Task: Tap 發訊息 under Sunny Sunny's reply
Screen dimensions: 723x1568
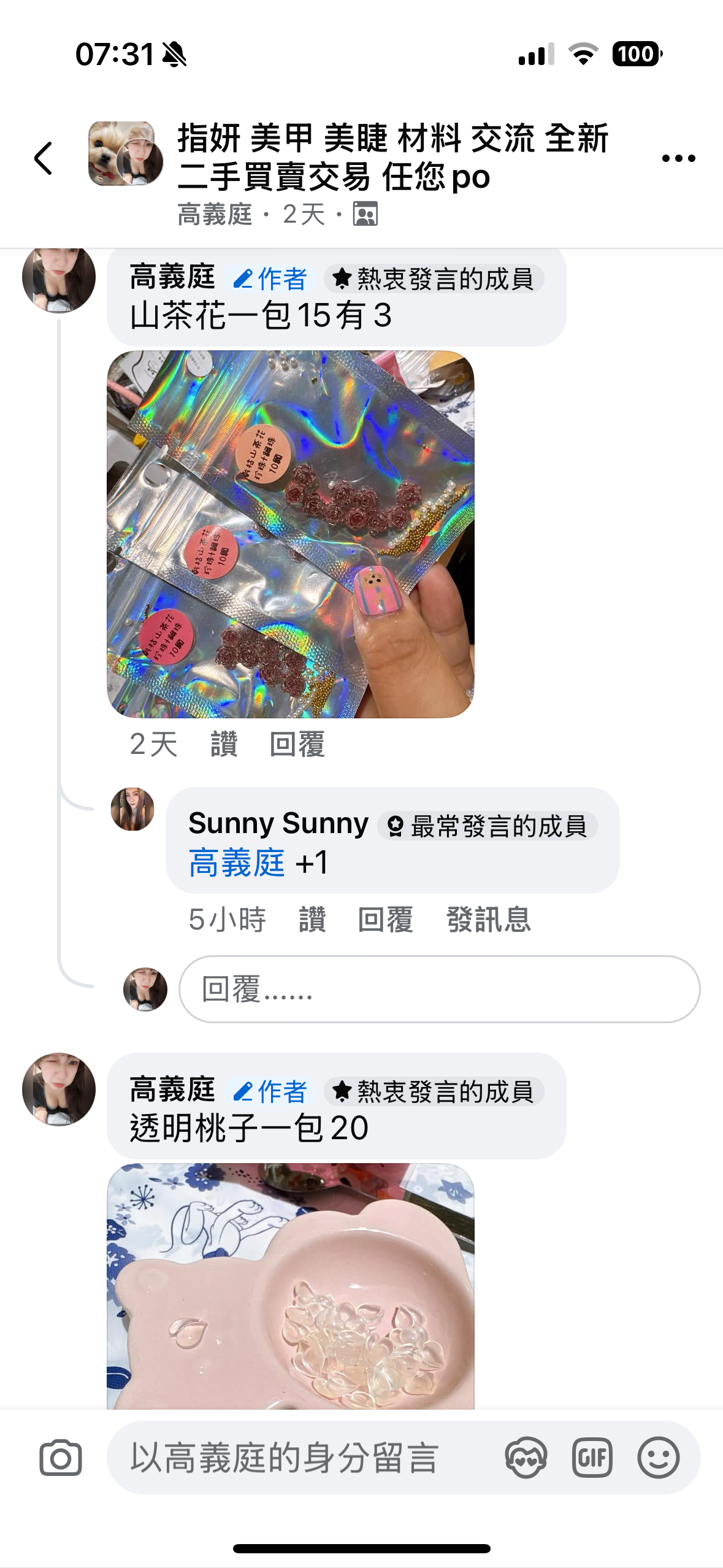Action: pos(488,920)
